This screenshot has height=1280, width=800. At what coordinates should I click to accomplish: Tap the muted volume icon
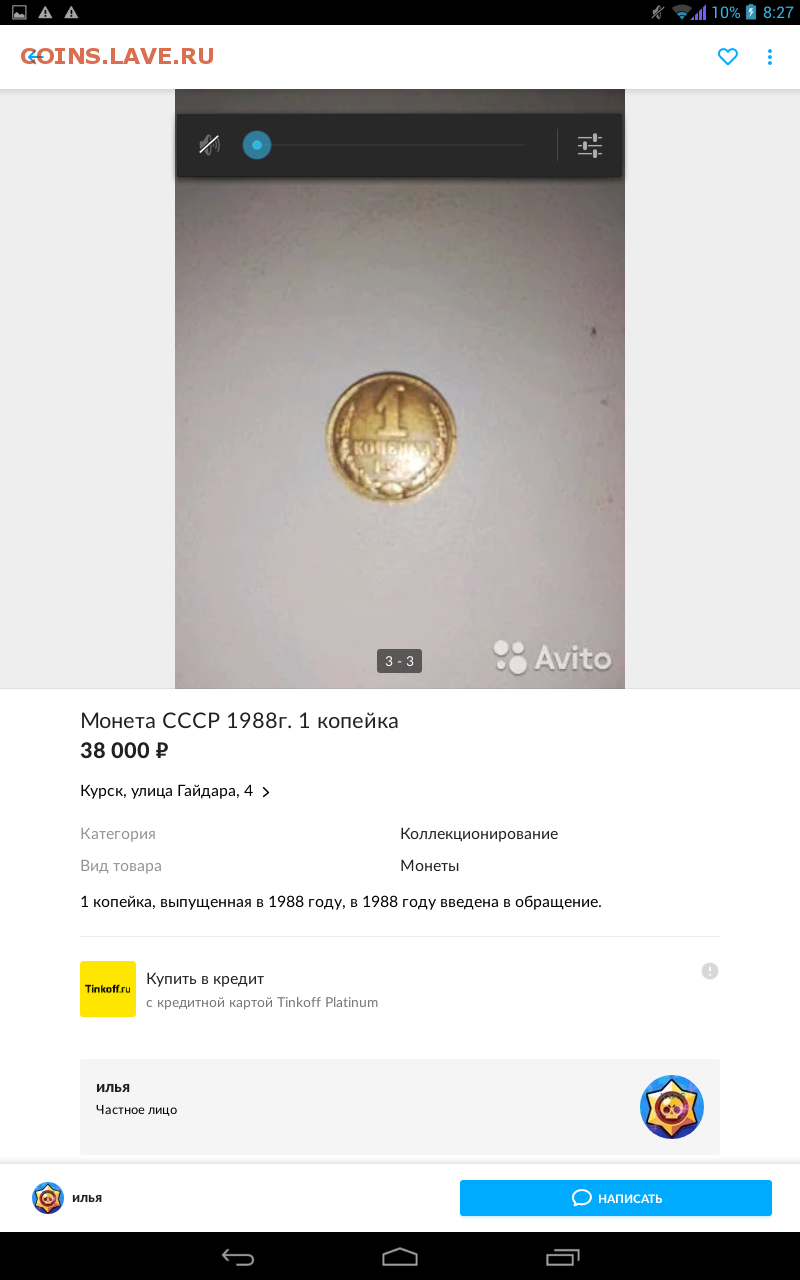pos(209,145)
